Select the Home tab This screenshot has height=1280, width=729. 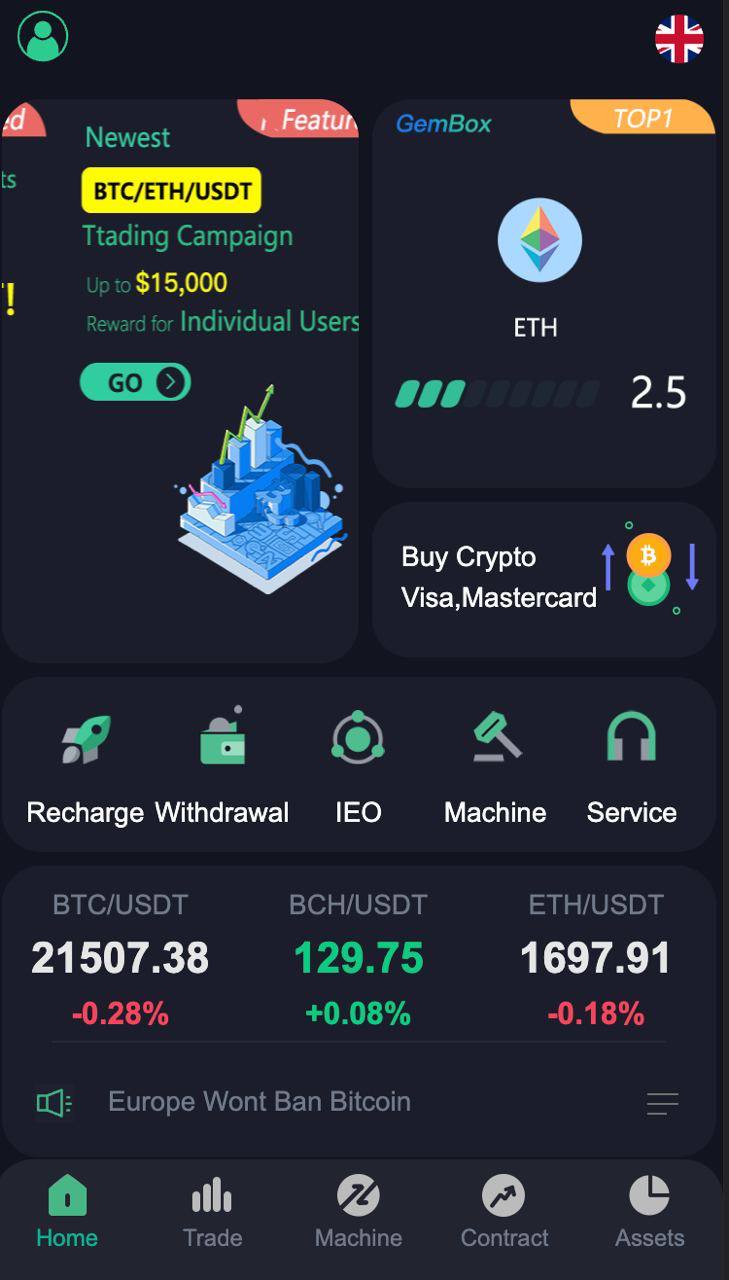click(67, 1212)
